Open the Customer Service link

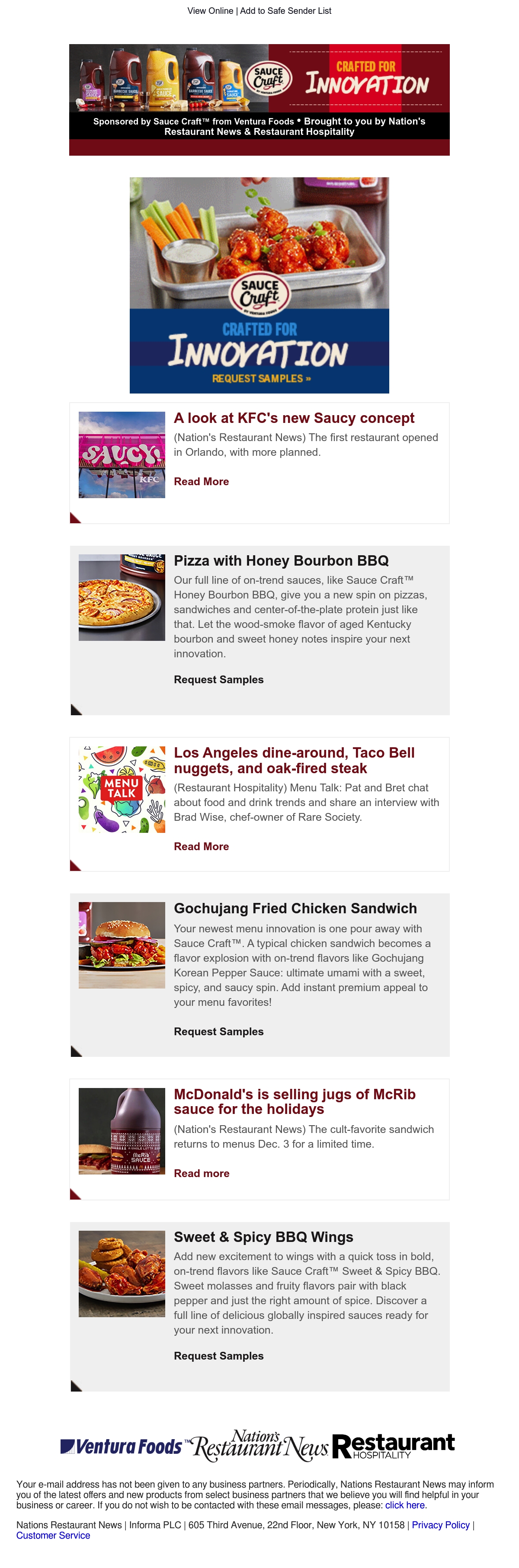[x=53, y=1535]
